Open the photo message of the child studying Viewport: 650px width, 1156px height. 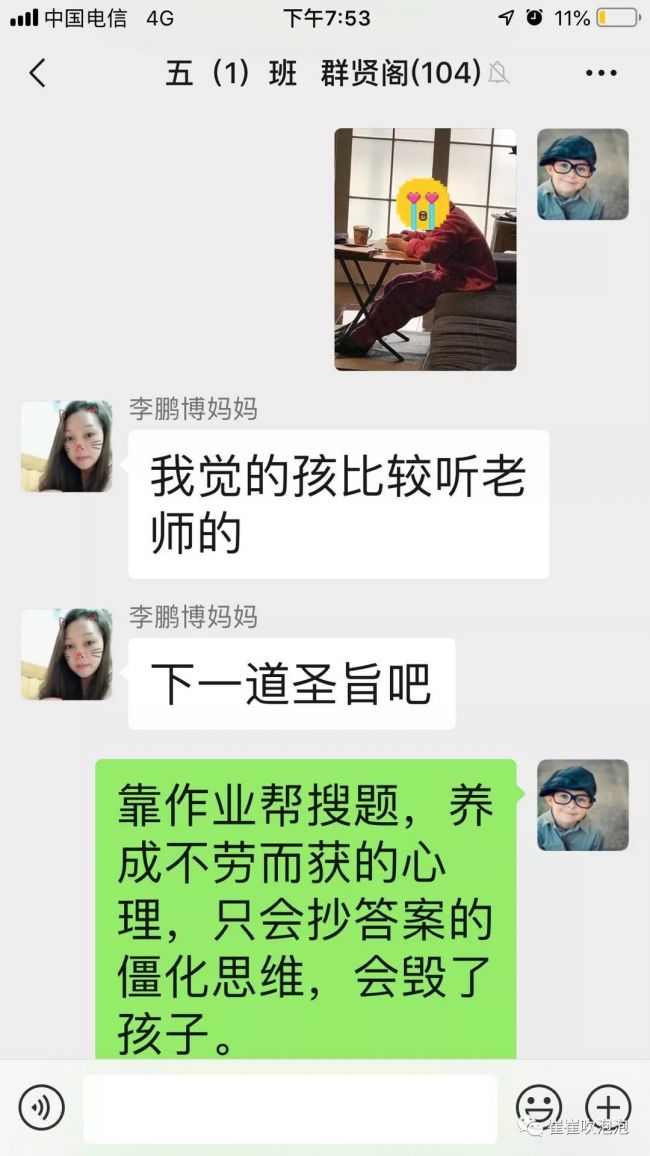click(425, 249)
